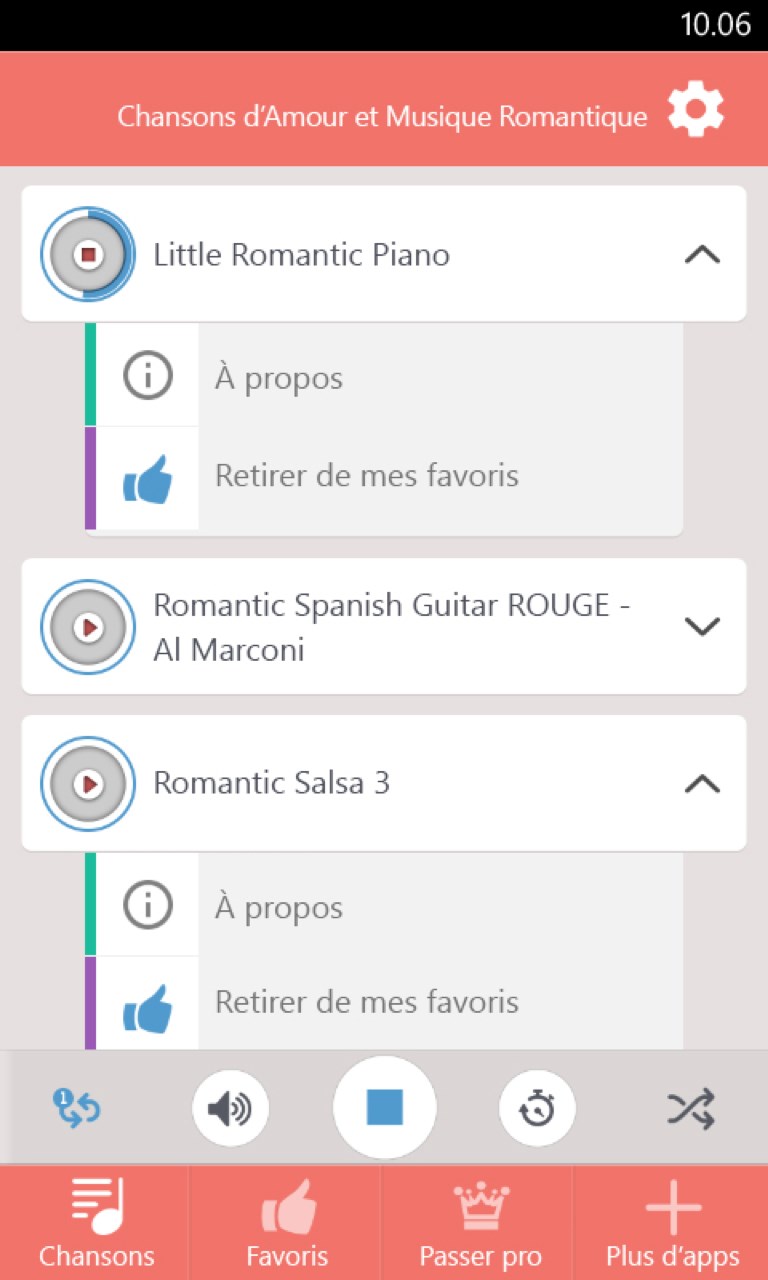Viewport: 768px width, 1280px height.
Task: Open the volume control
Action: [230, 1108]
